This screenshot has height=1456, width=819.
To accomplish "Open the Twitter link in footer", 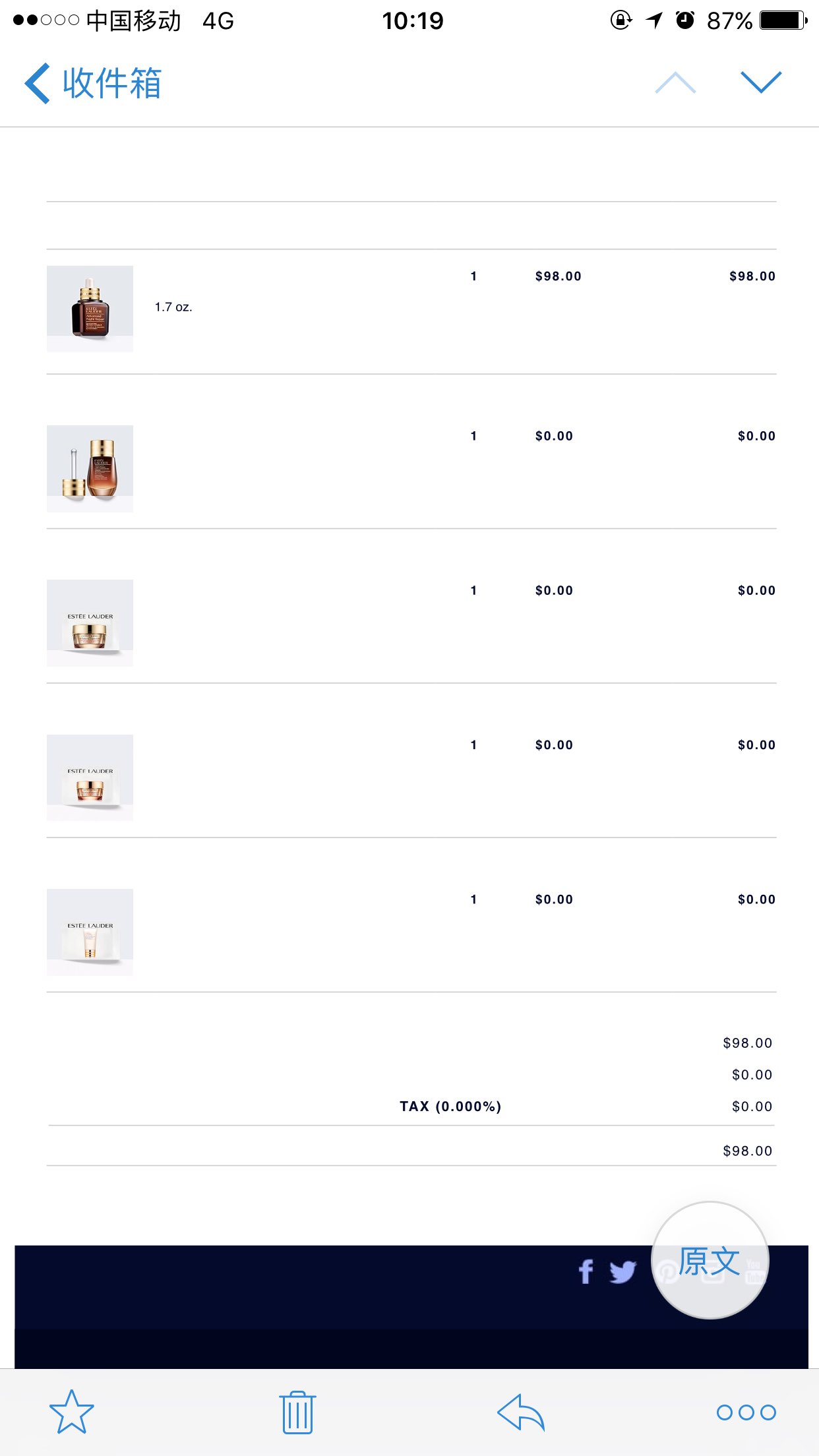I will (622, 1272).
